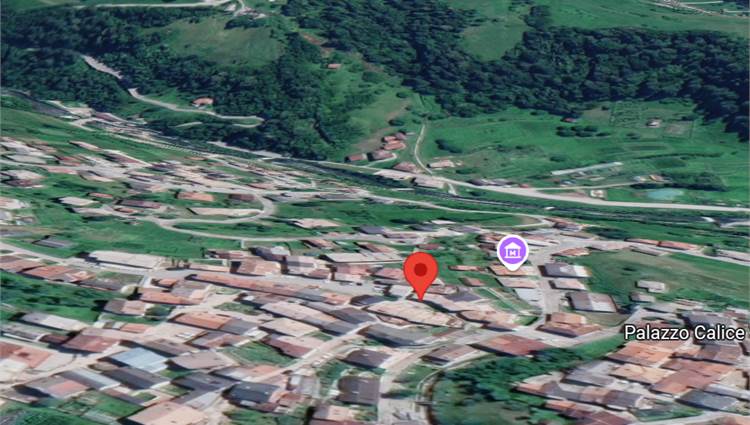This screenshot has height=425, width=750.
Task: Select the Palazzo Calice place label
Action: pyautogui.click(x=685, y=332)
